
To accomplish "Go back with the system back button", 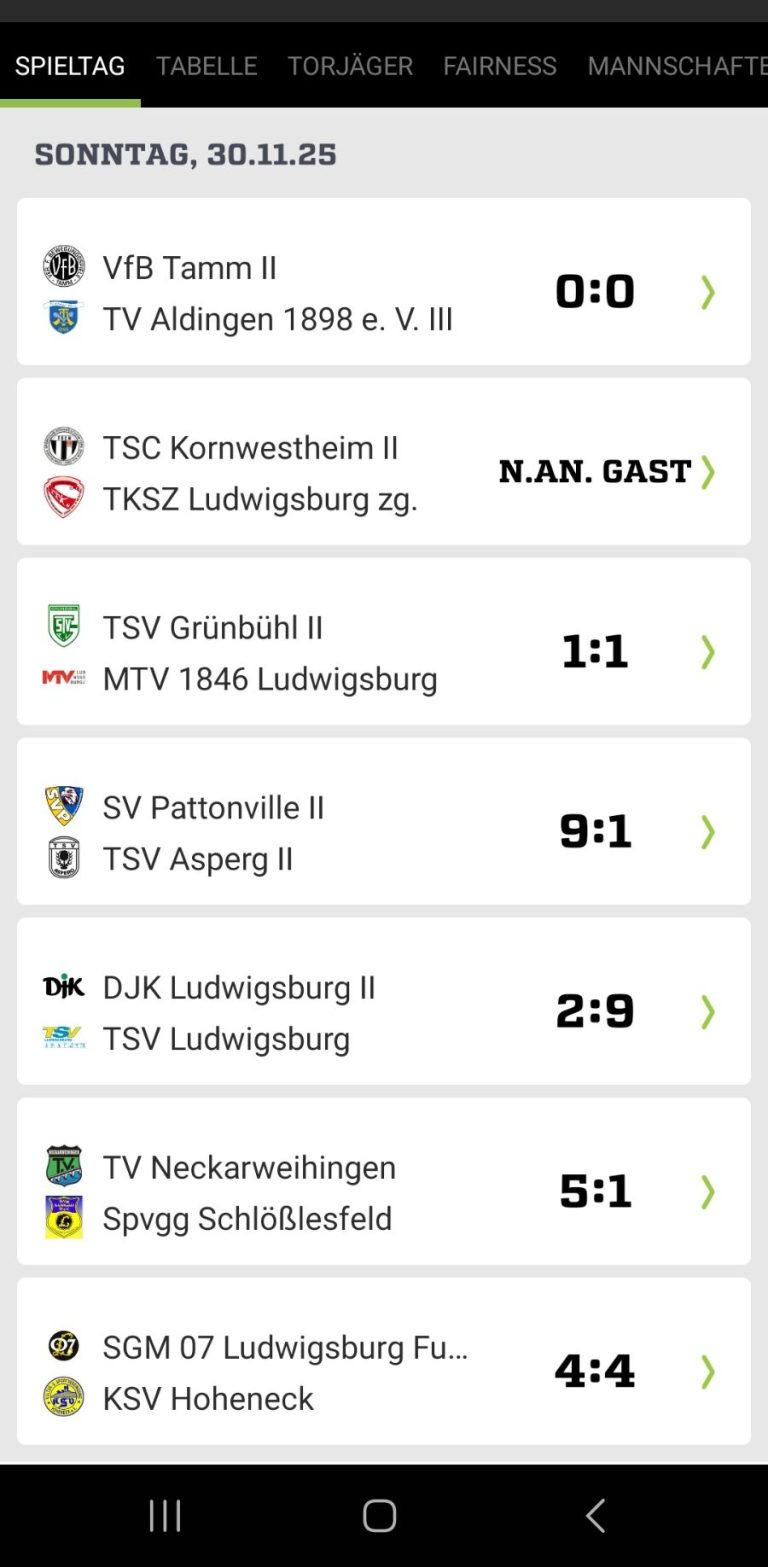I will point(595,1516).
